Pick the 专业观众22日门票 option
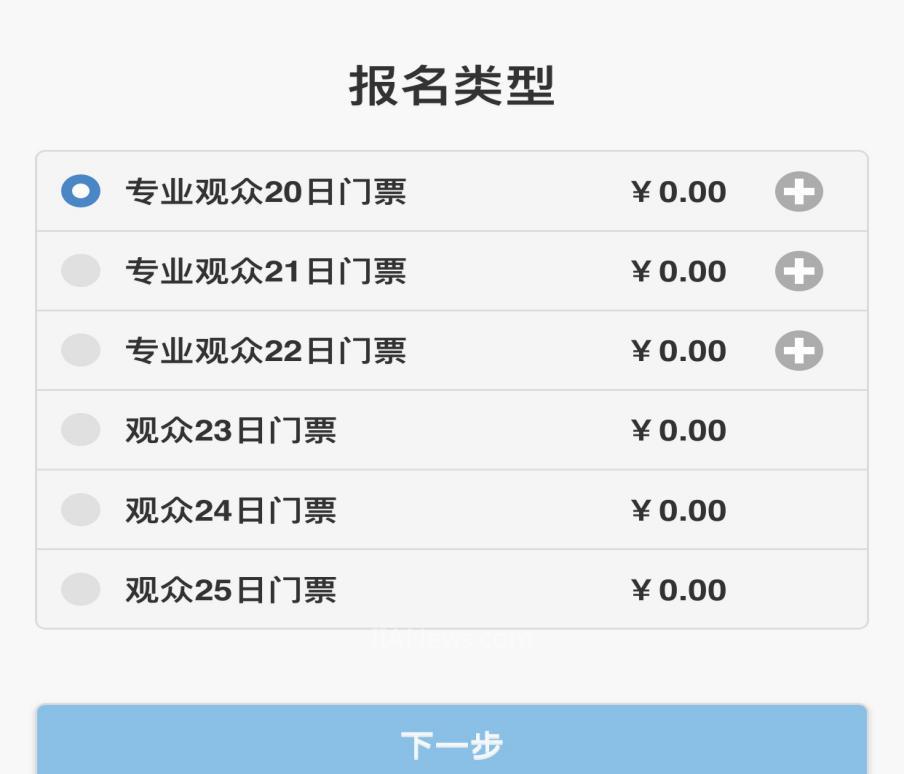 click(81, 350)
